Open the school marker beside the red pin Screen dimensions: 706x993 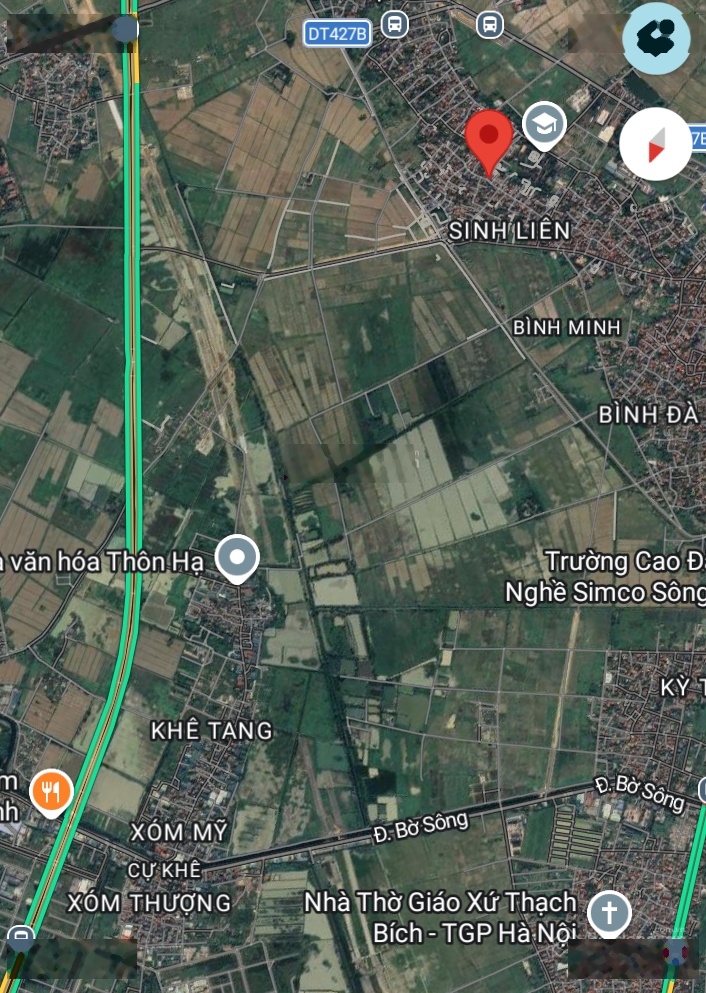pyautogui.click(x=544, y=125)
